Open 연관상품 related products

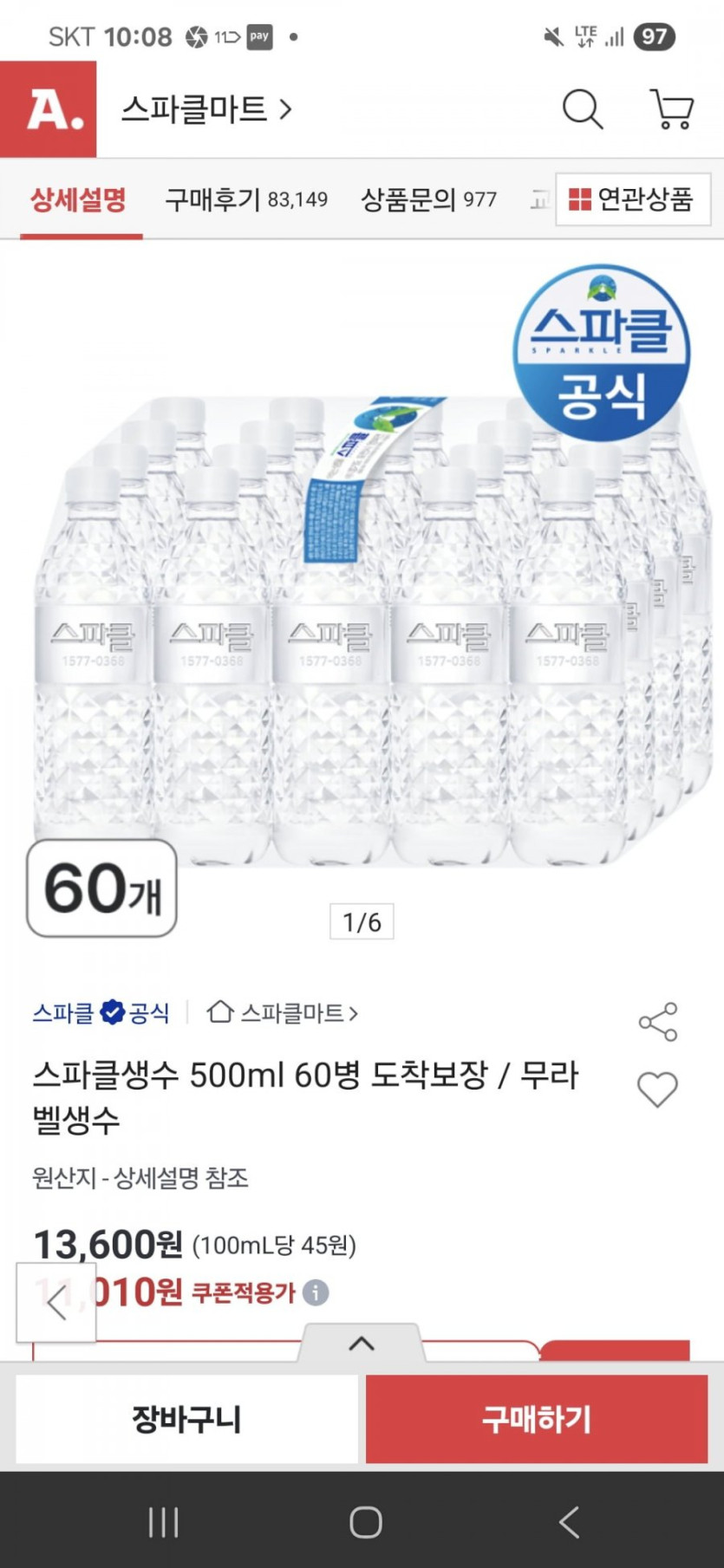[632, 200]
